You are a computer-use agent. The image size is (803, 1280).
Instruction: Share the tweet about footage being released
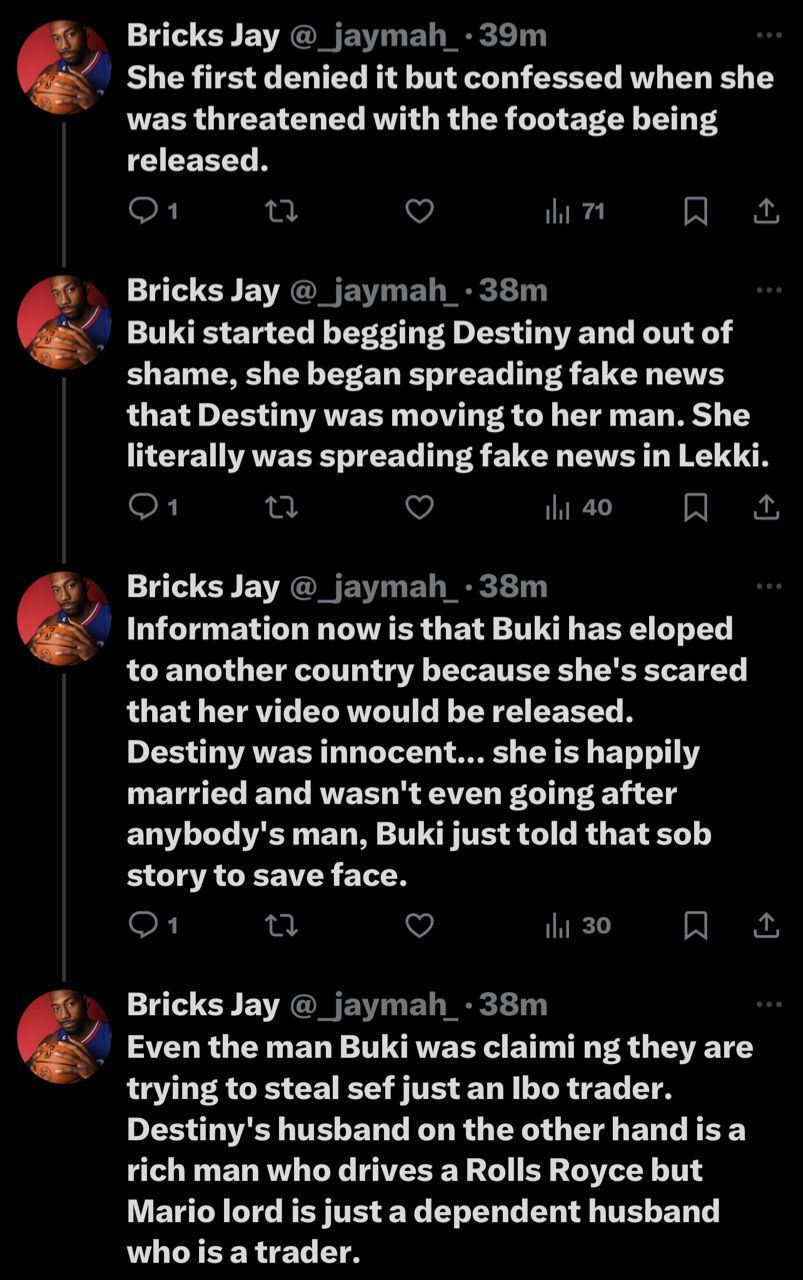765,211
